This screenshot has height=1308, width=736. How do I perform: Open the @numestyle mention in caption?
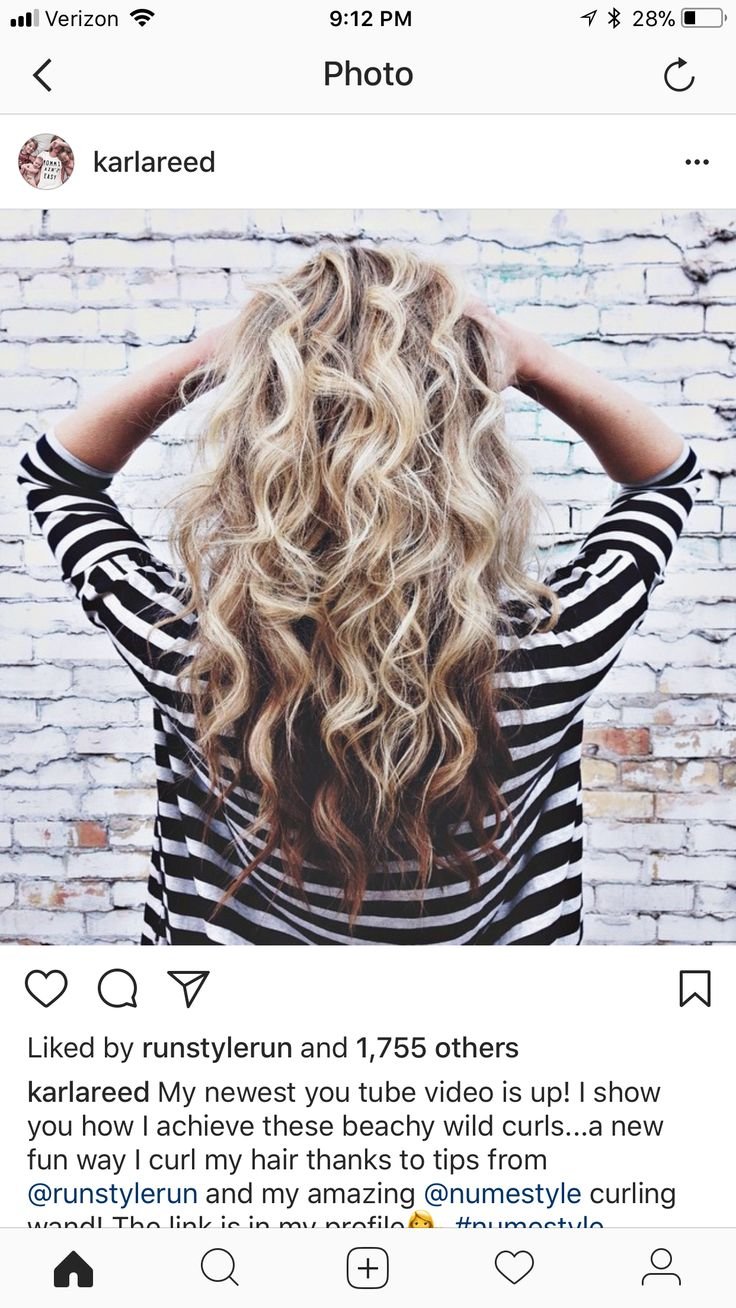click(x=502, y=1194)
